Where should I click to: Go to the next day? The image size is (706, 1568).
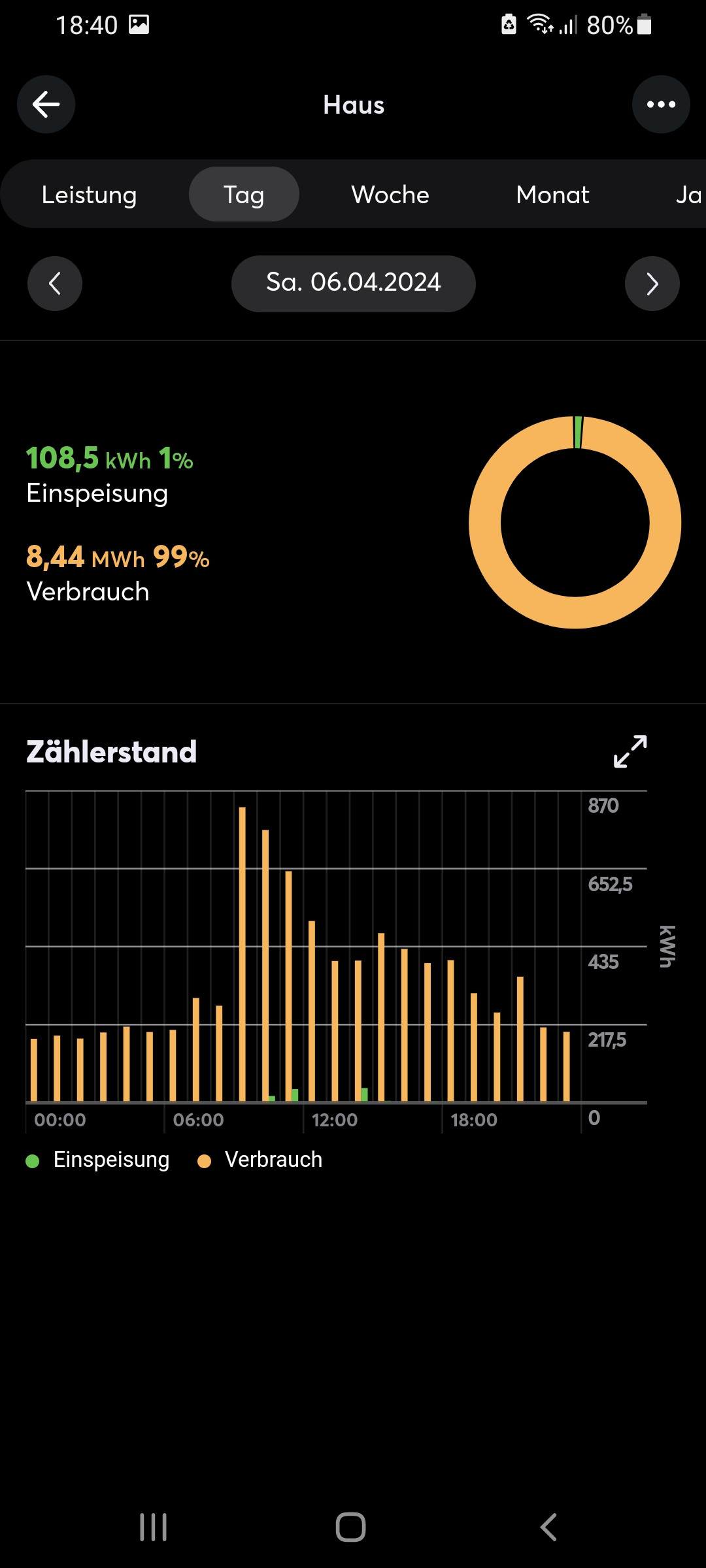(x=652, y=284)
